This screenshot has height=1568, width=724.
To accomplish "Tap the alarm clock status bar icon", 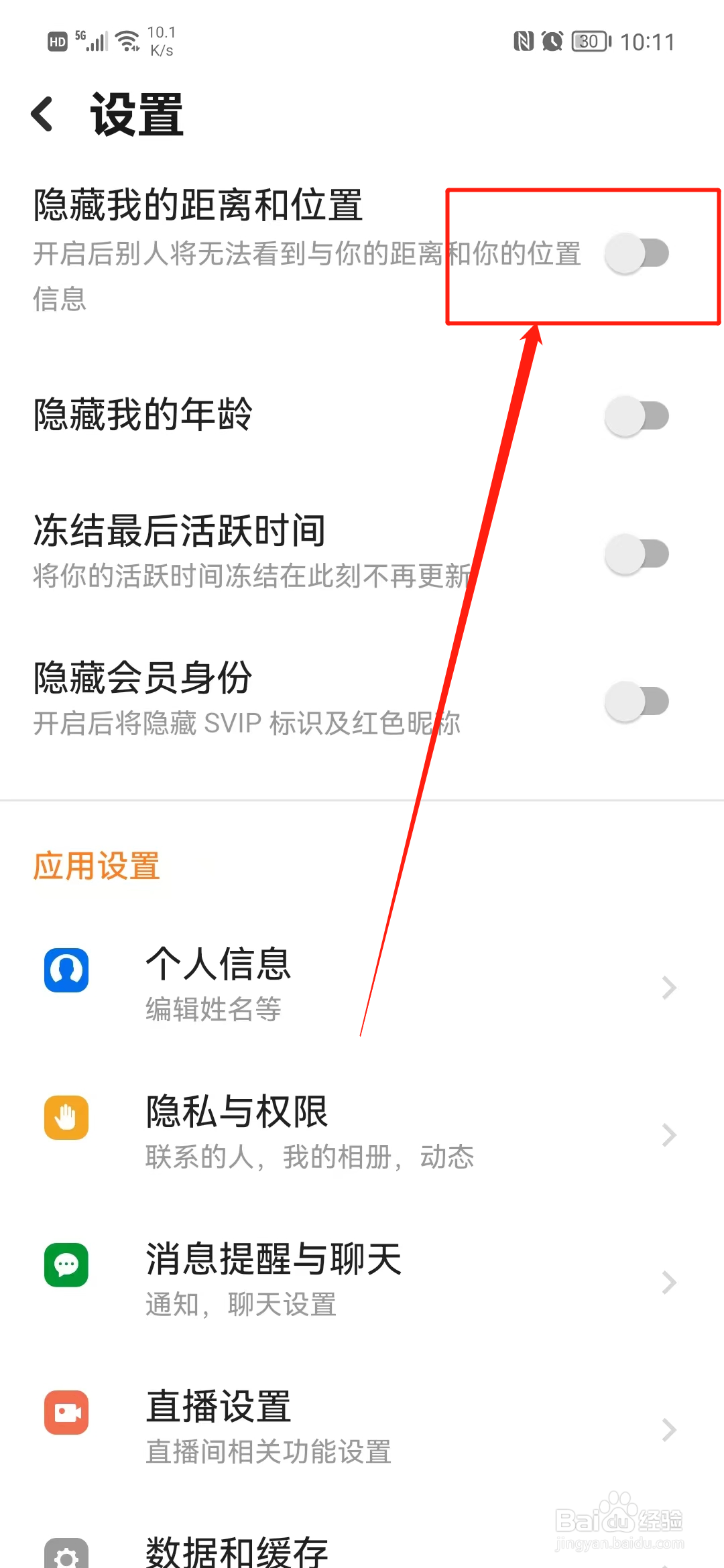I will pyautogui.click(x=550, y=42).
